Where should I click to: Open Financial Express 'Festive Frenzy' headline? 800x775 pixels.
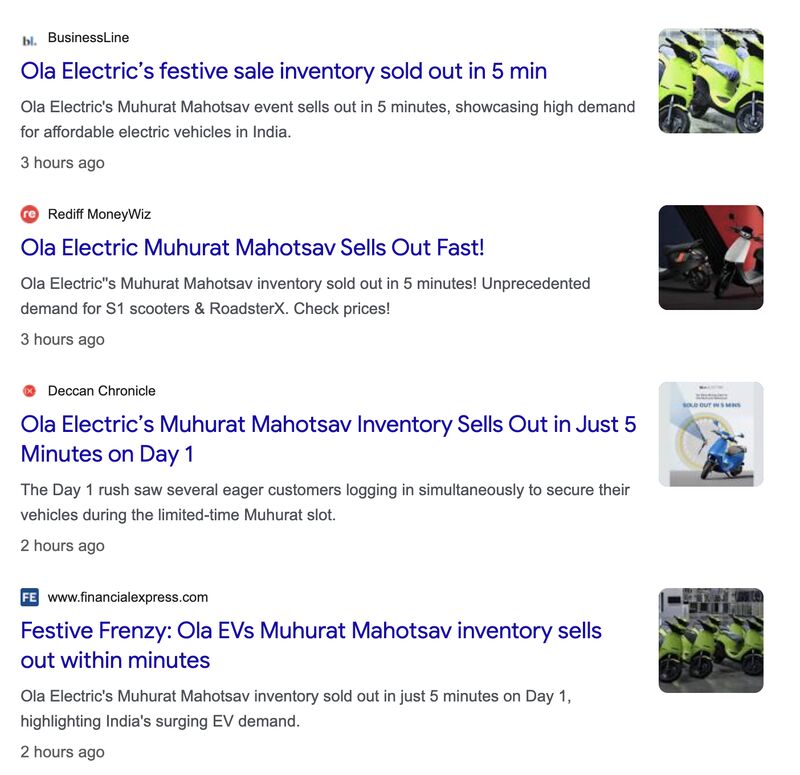click(311, 645)
